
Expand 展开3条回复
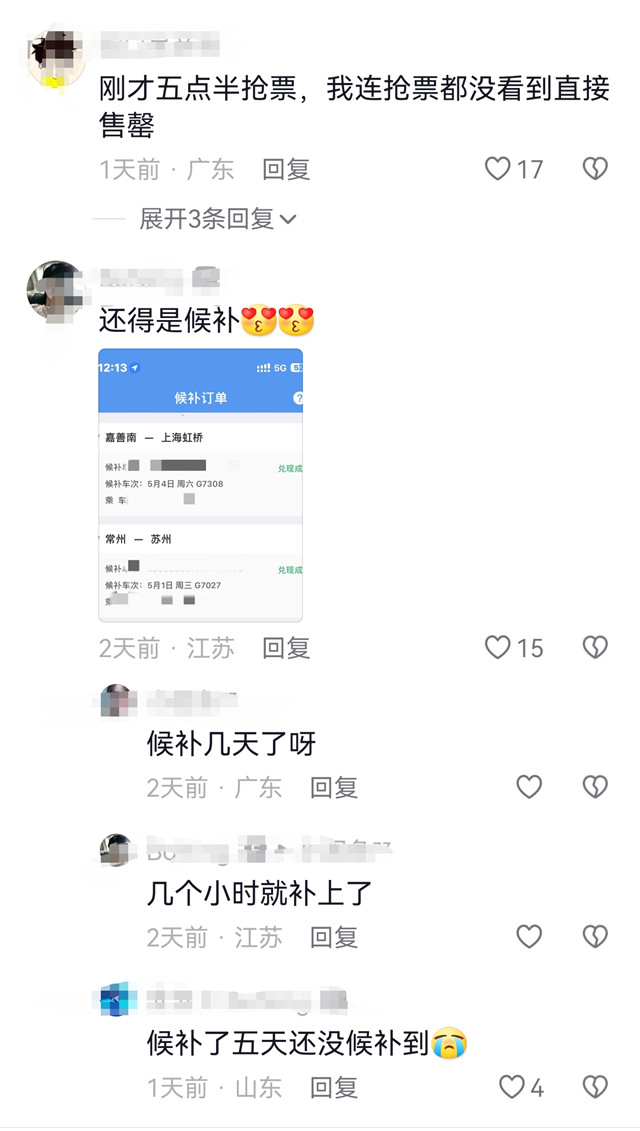point(218,219)
